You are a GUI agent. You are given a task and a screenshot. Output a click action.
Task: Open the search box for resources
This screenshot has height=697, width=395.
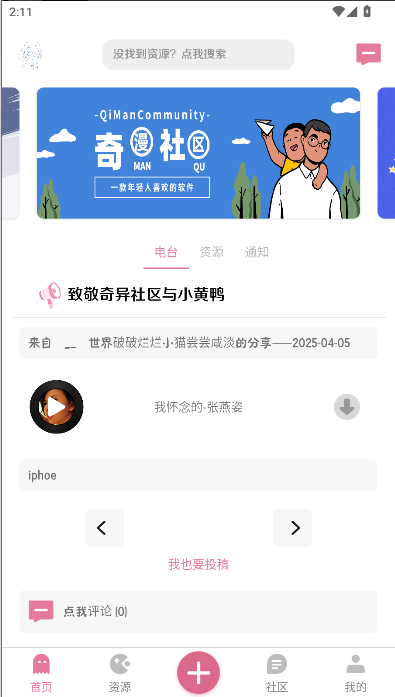(198, 55)
